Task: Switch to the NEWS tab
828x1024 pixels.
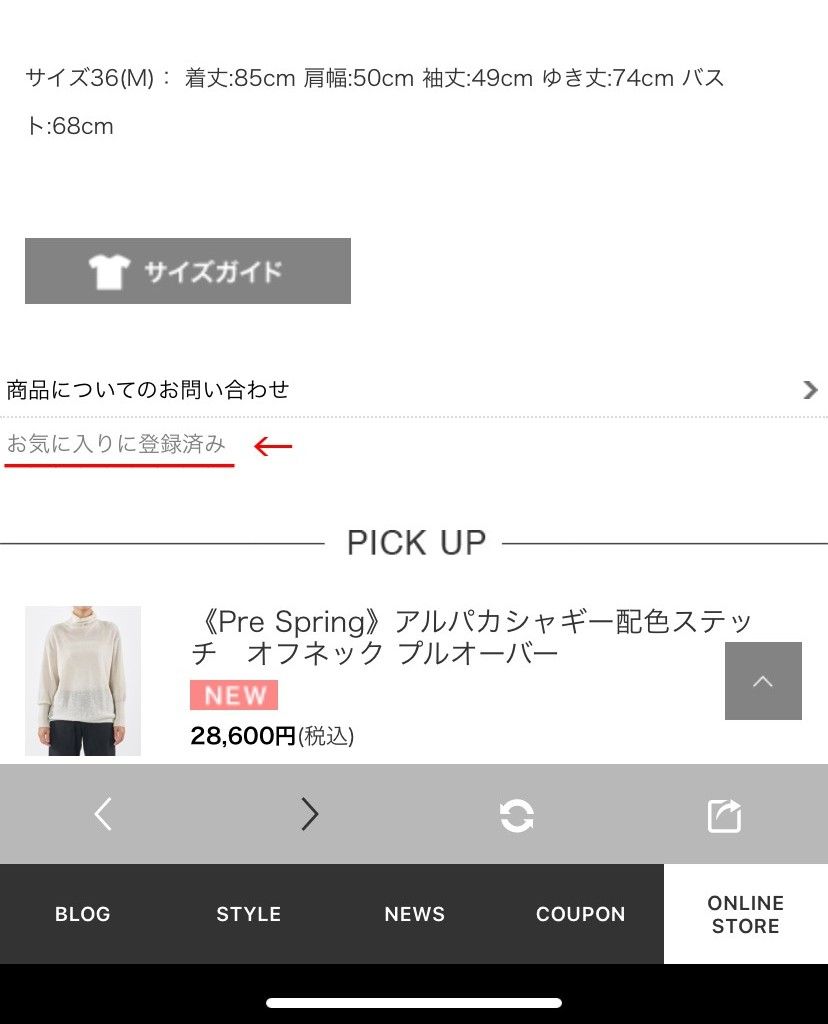Action: [x=415, y=914]
